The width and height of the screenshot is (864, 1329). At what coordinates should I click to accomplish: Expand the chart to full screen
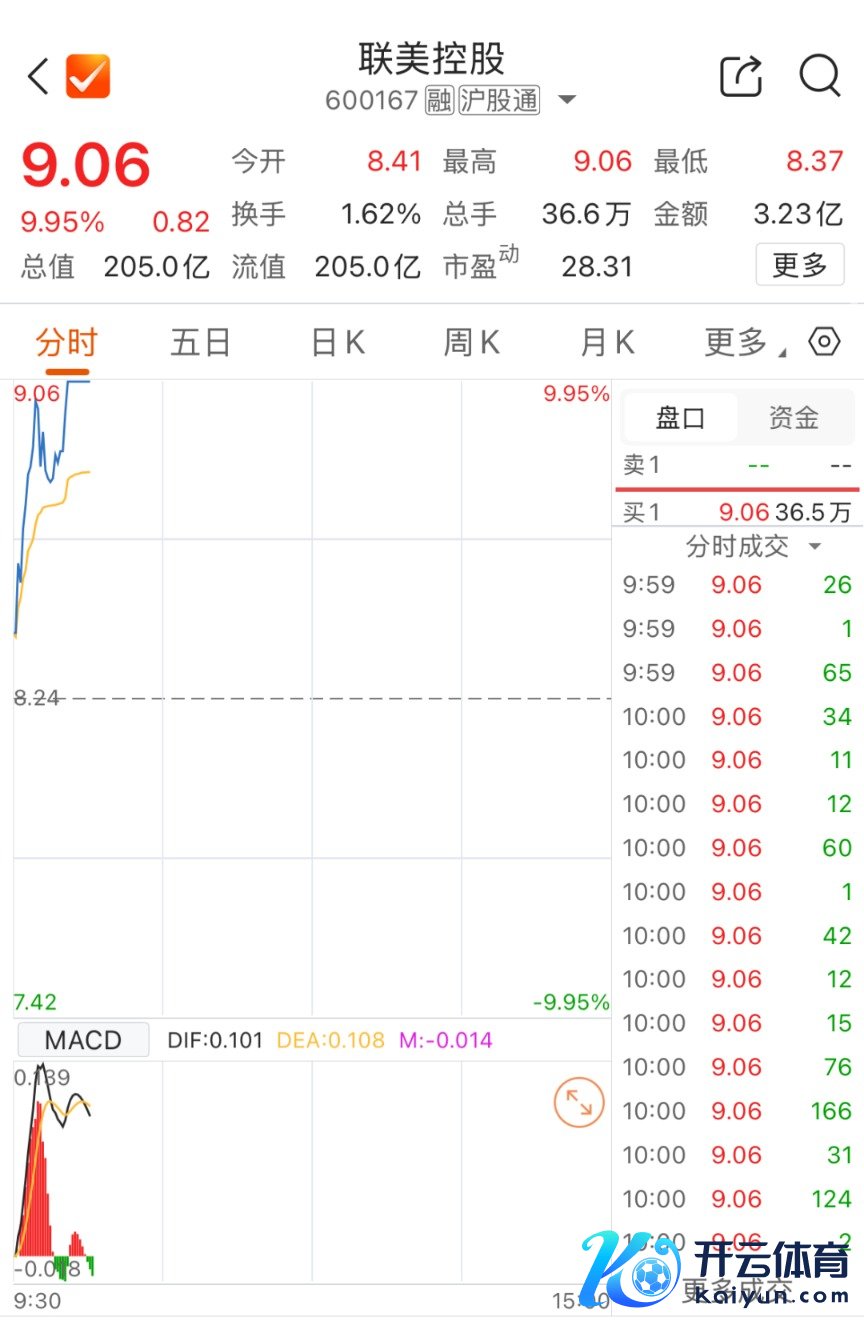click(x=578, y=1102)
